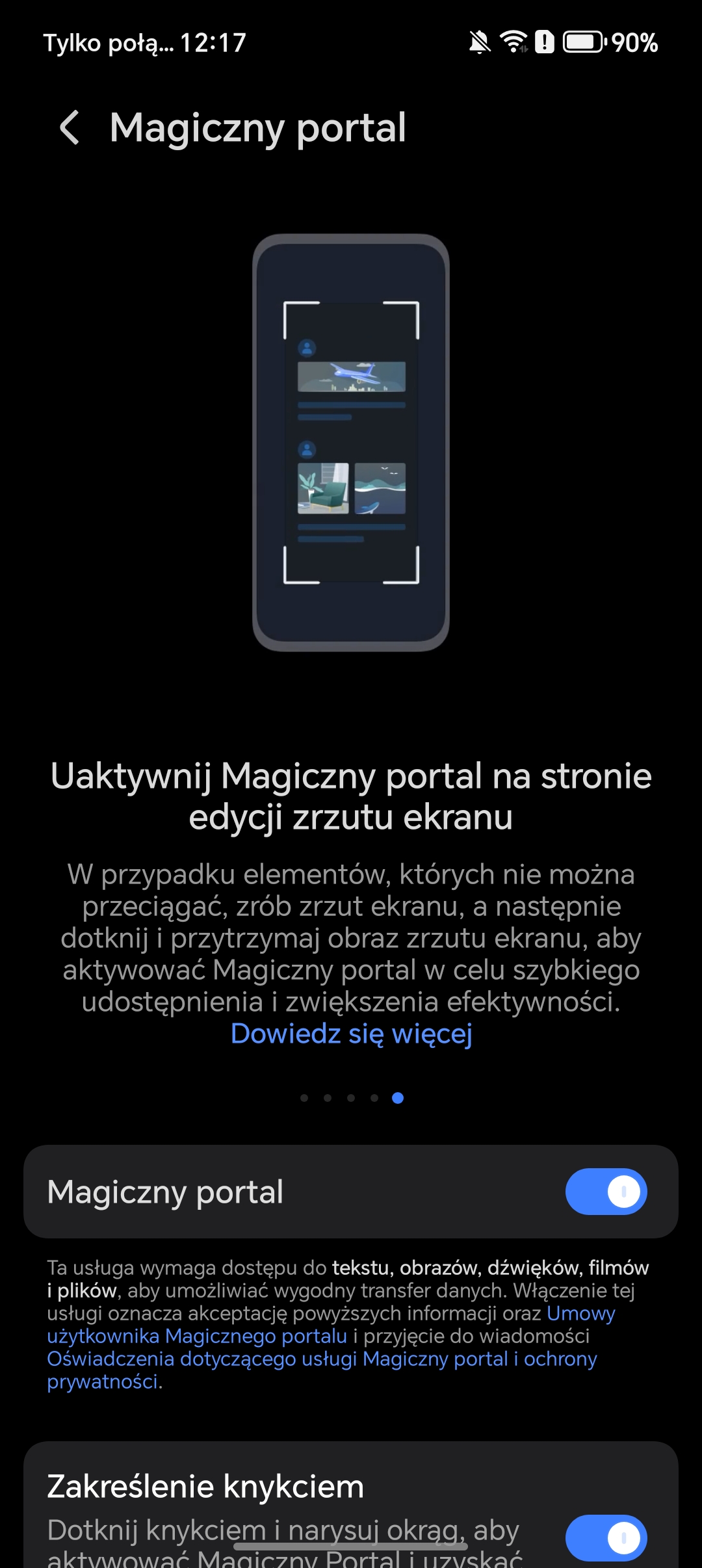Turn off the Magiczny portal switch
Screen dimensions: 702x1568
[606, 1192]
